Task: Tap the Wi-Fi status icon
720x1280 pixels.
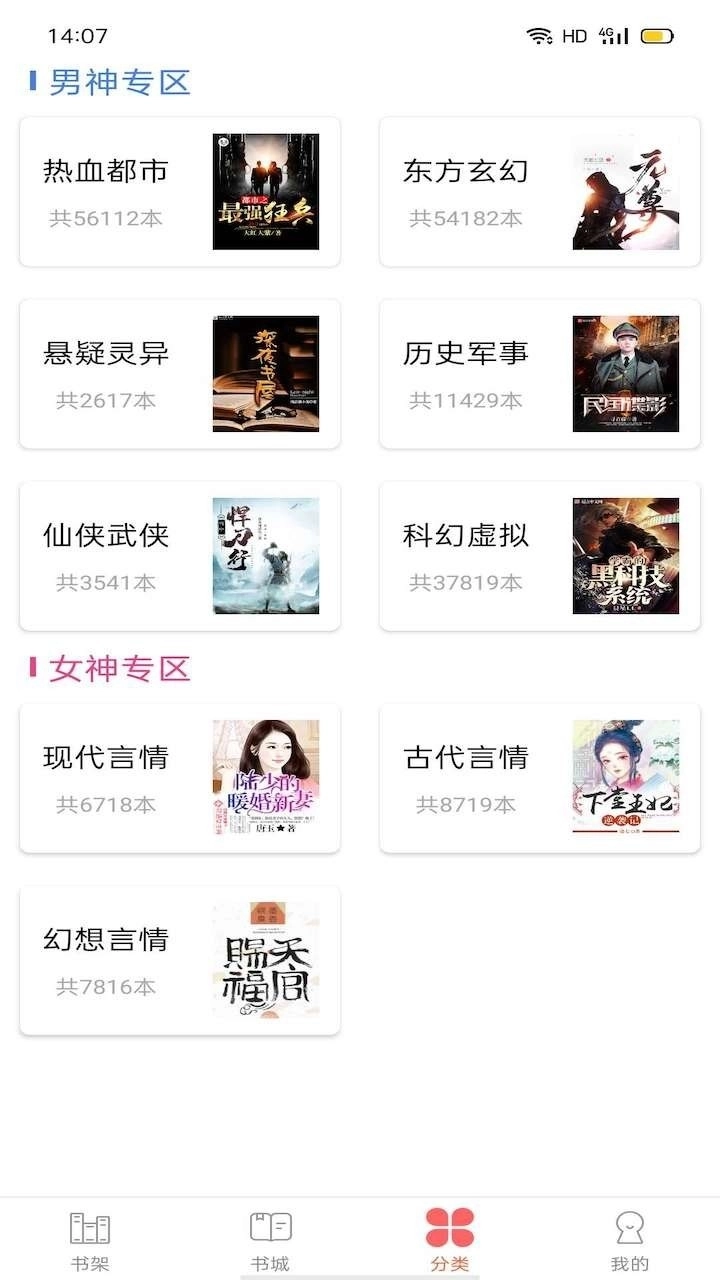Action: [539, 35]
